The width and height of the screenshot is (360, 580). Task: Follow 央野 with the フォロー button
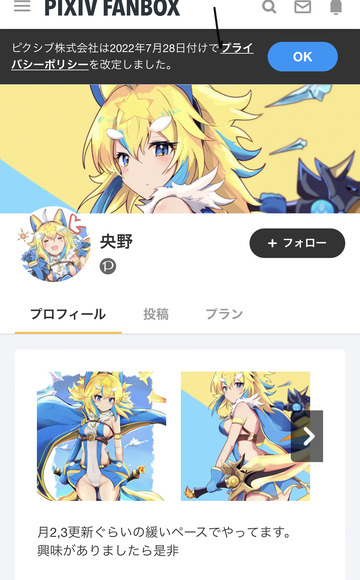(297, 243)
